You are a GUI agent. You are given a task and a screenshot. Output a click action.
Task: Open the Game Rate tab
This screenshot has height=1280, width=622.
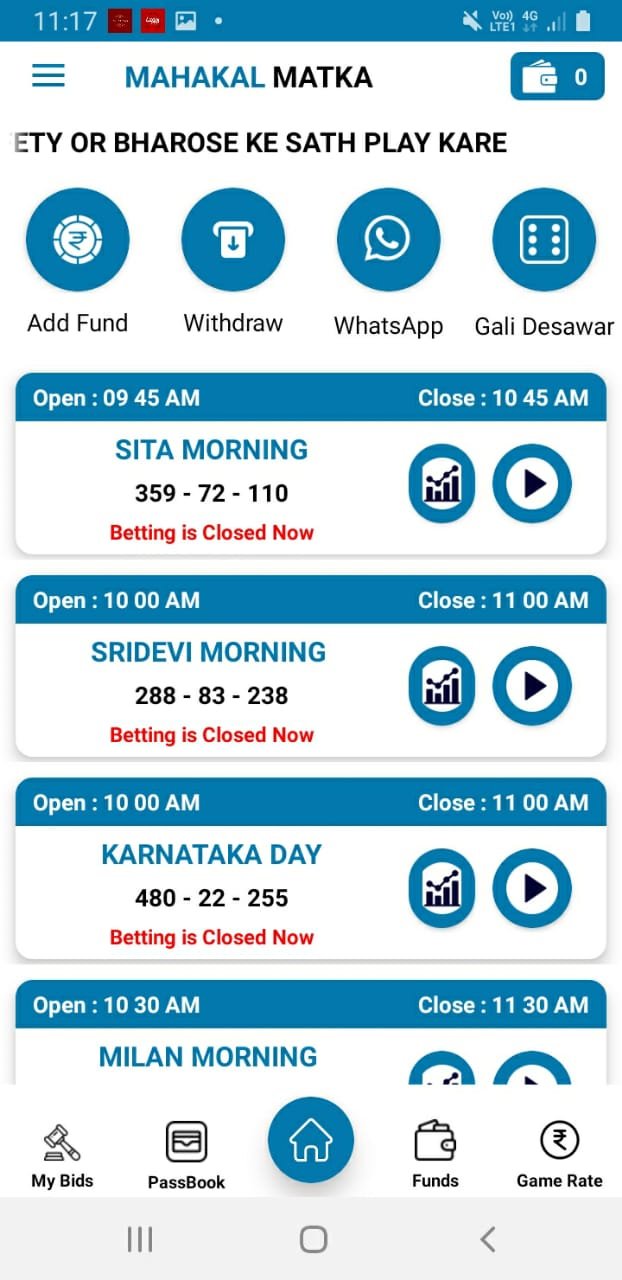click(x=559, y=1155)
